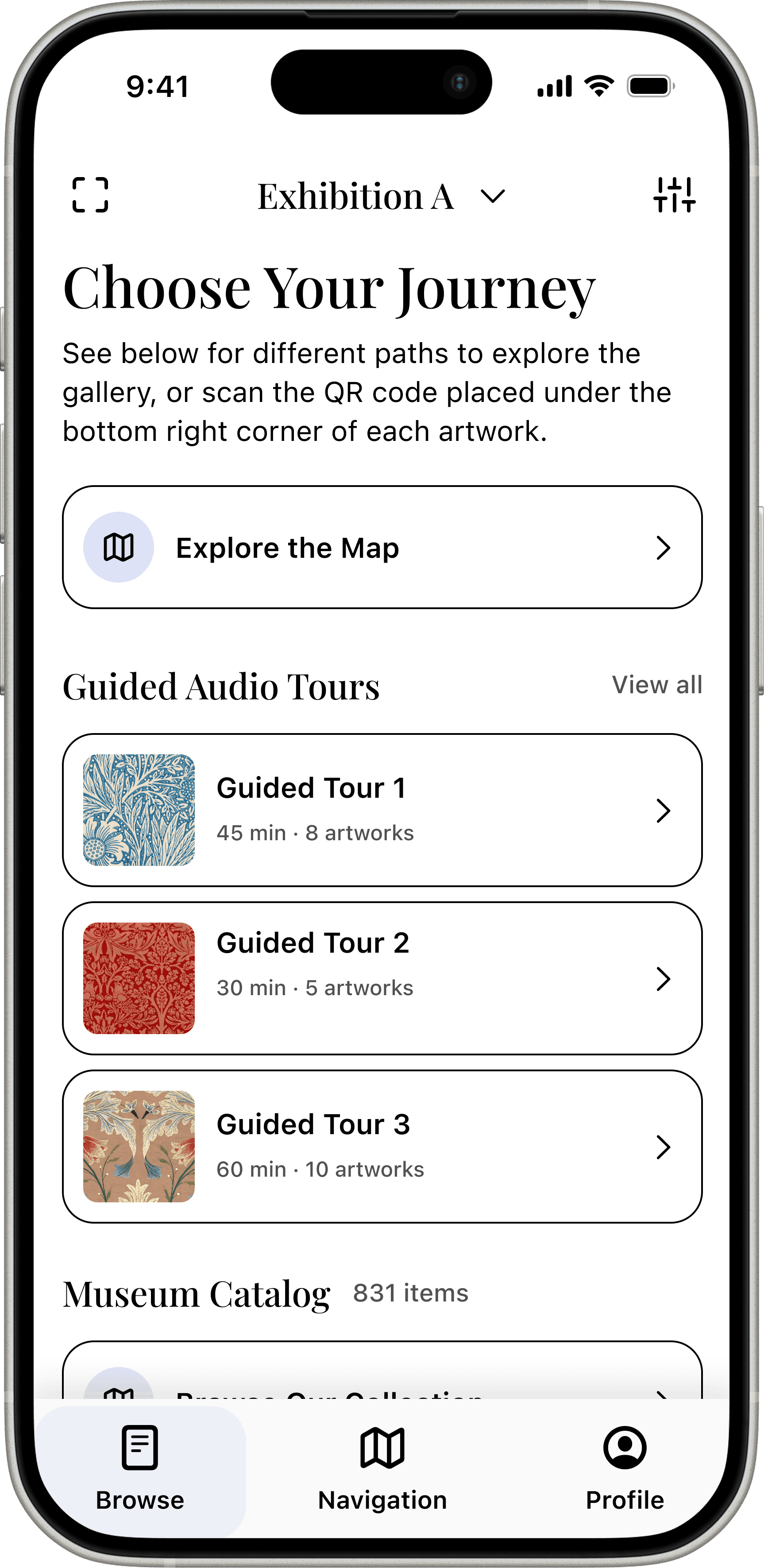
Task: Select the Browse tab
Action: [140, 1469]
